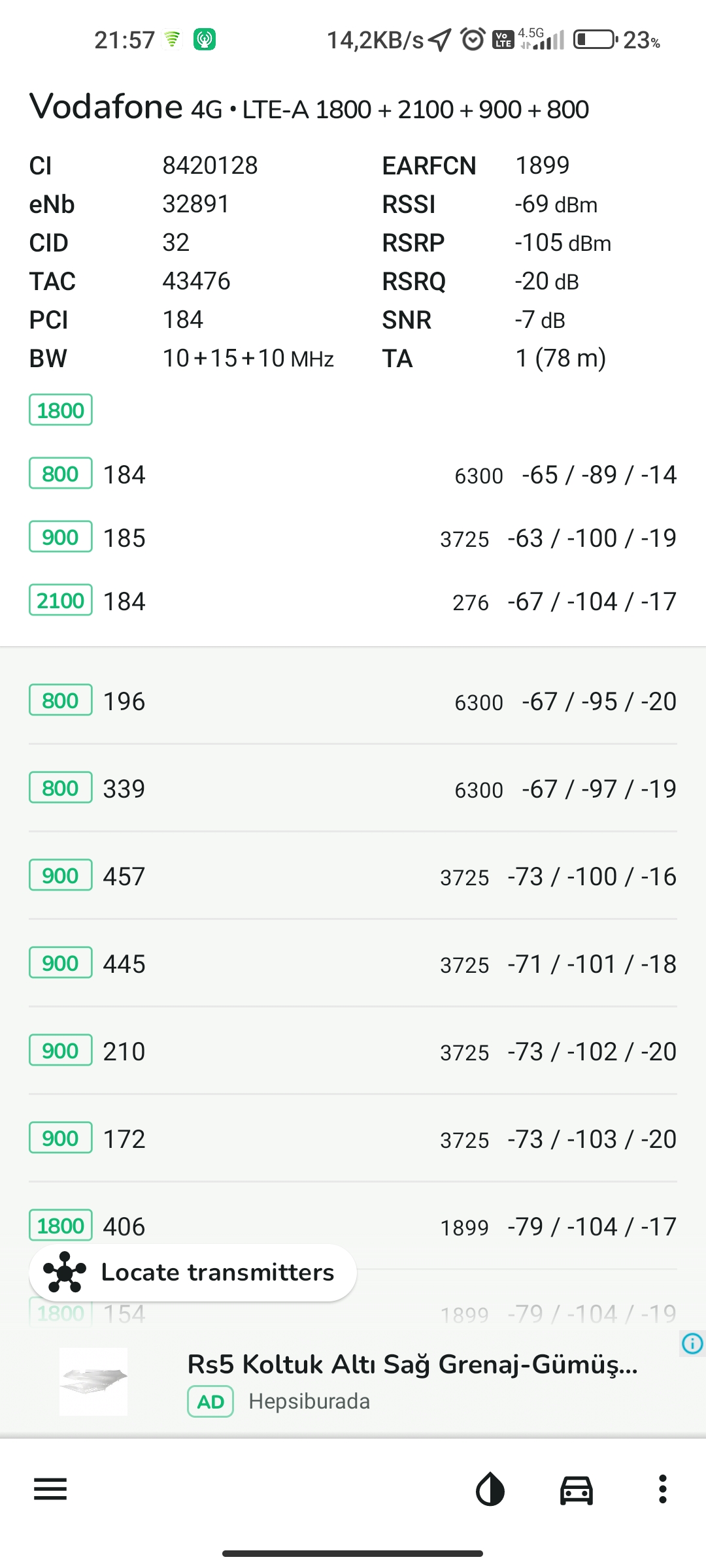Open the Hepsiburada Rs5 Koltuk ad
Screen dimensions: 706x1568
point(353,1382)
